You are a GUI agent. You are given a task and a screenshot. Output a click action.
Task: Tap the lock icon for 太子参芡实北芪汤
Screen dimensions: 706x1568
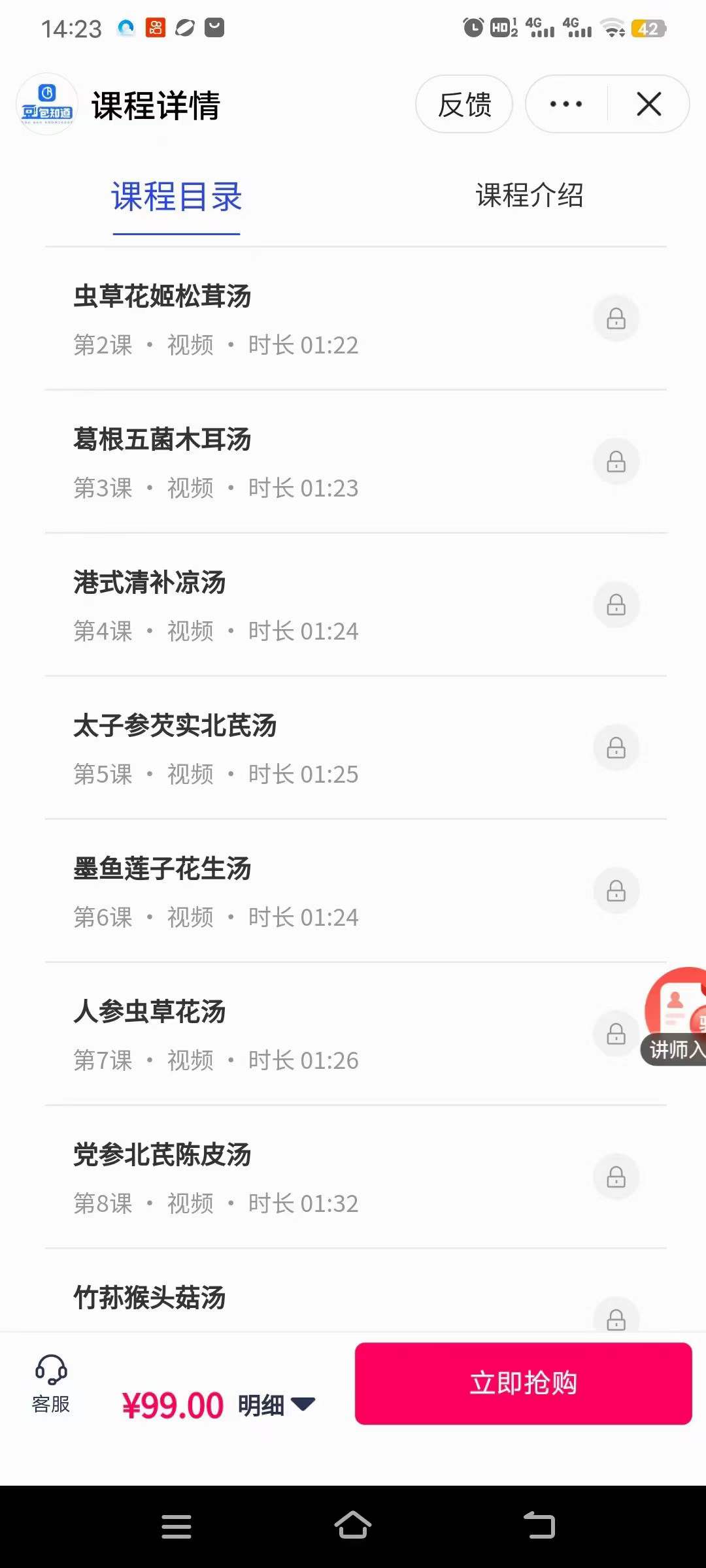click(615, 747)
